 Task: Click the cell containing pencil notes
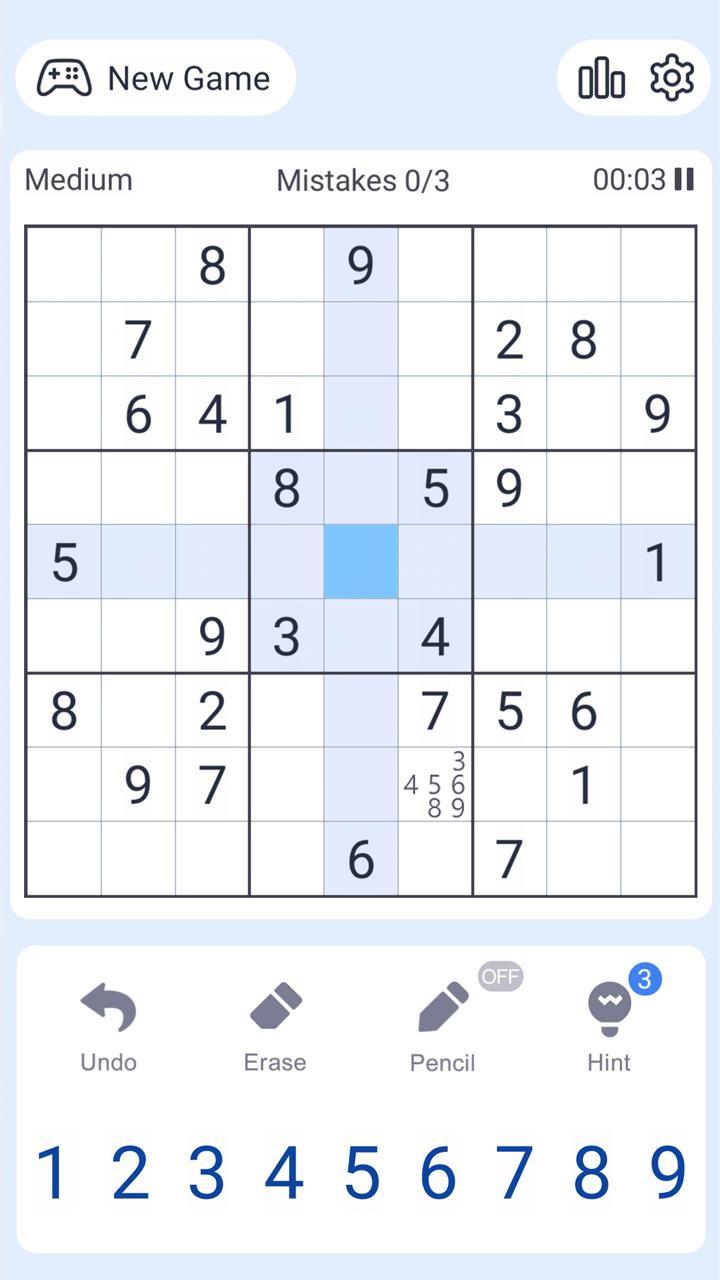(x=435, y=786)
